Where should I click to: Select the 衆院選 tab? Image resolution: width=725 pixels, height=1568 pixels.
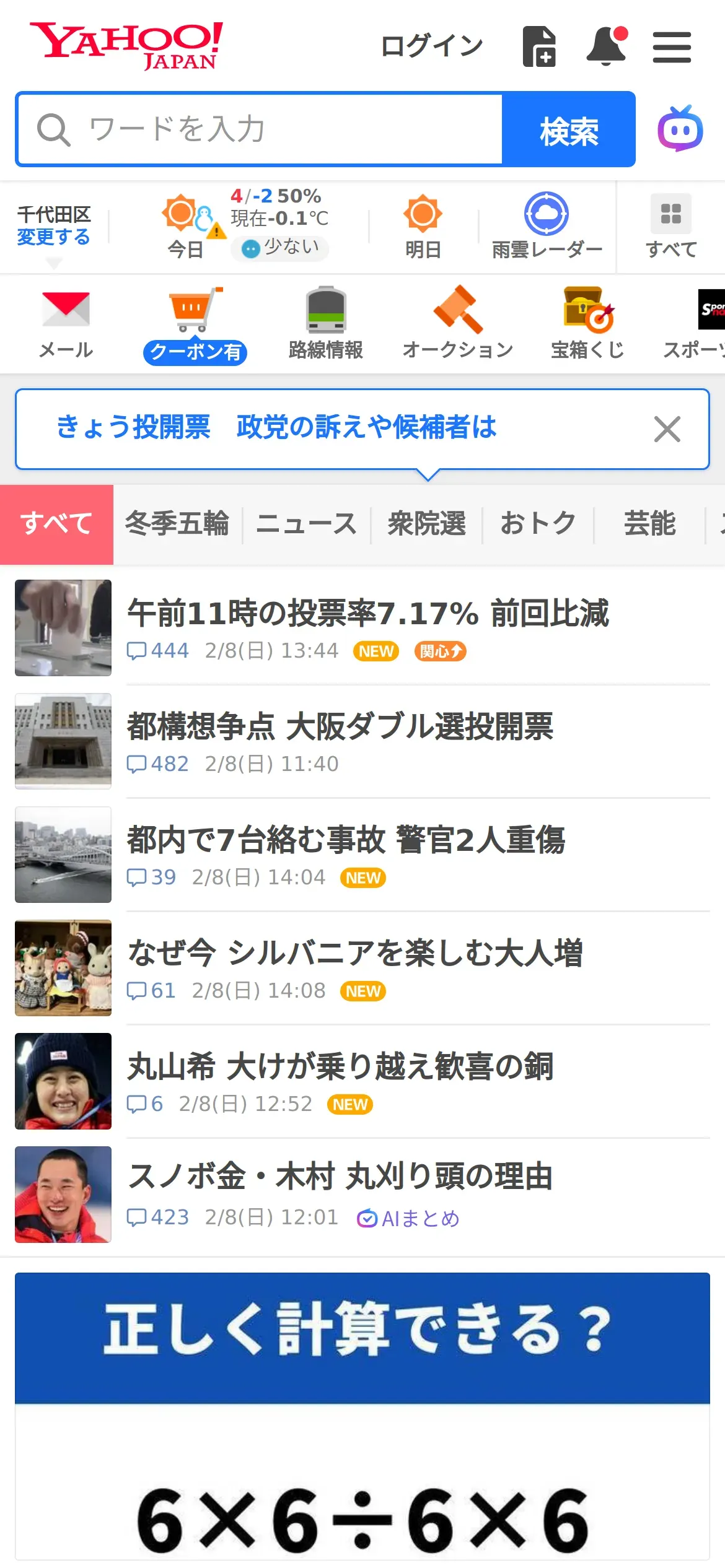[426, 523]
